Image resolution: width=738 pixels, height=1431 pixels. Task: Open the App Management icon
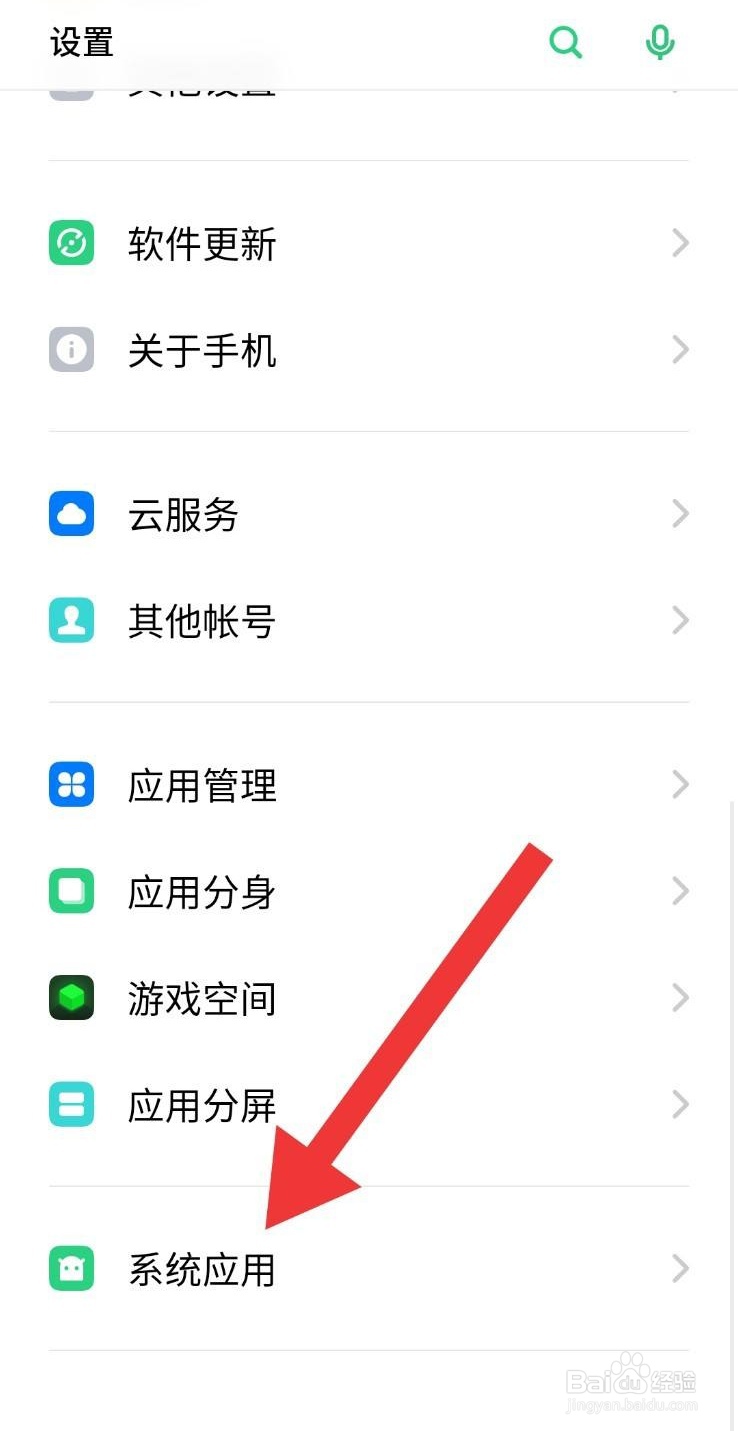coord(70,784)
